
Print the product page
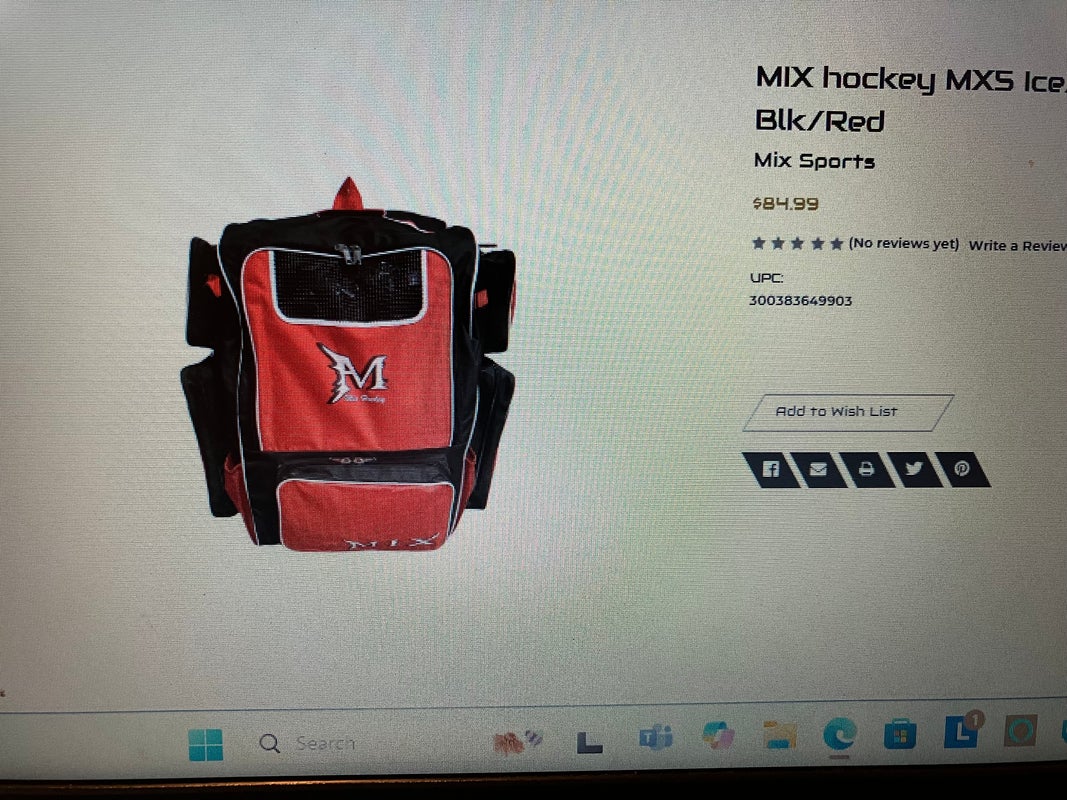[x=866, y=469]
